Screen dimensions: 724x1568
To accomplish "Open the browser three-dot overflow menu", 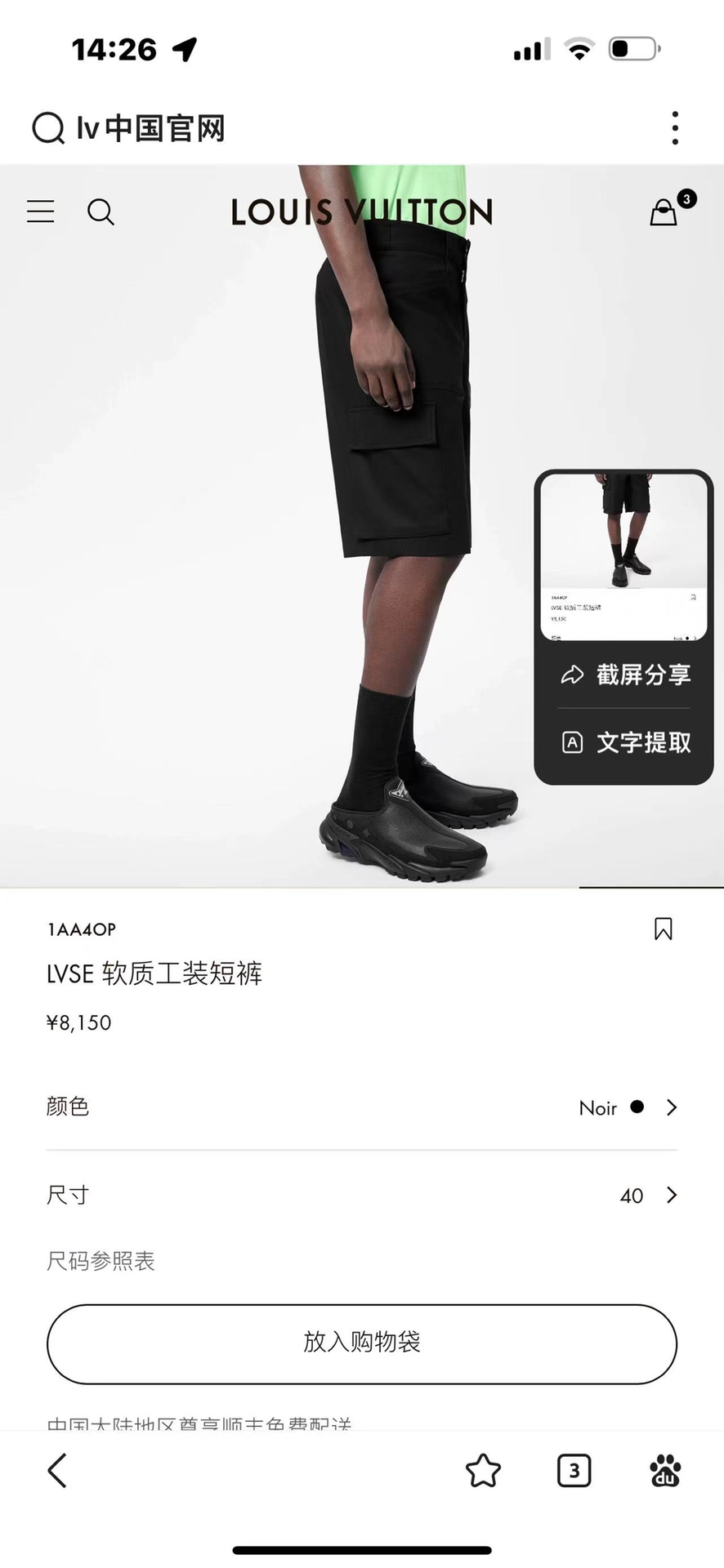I will pyautogui.click(x=674, y=128).
